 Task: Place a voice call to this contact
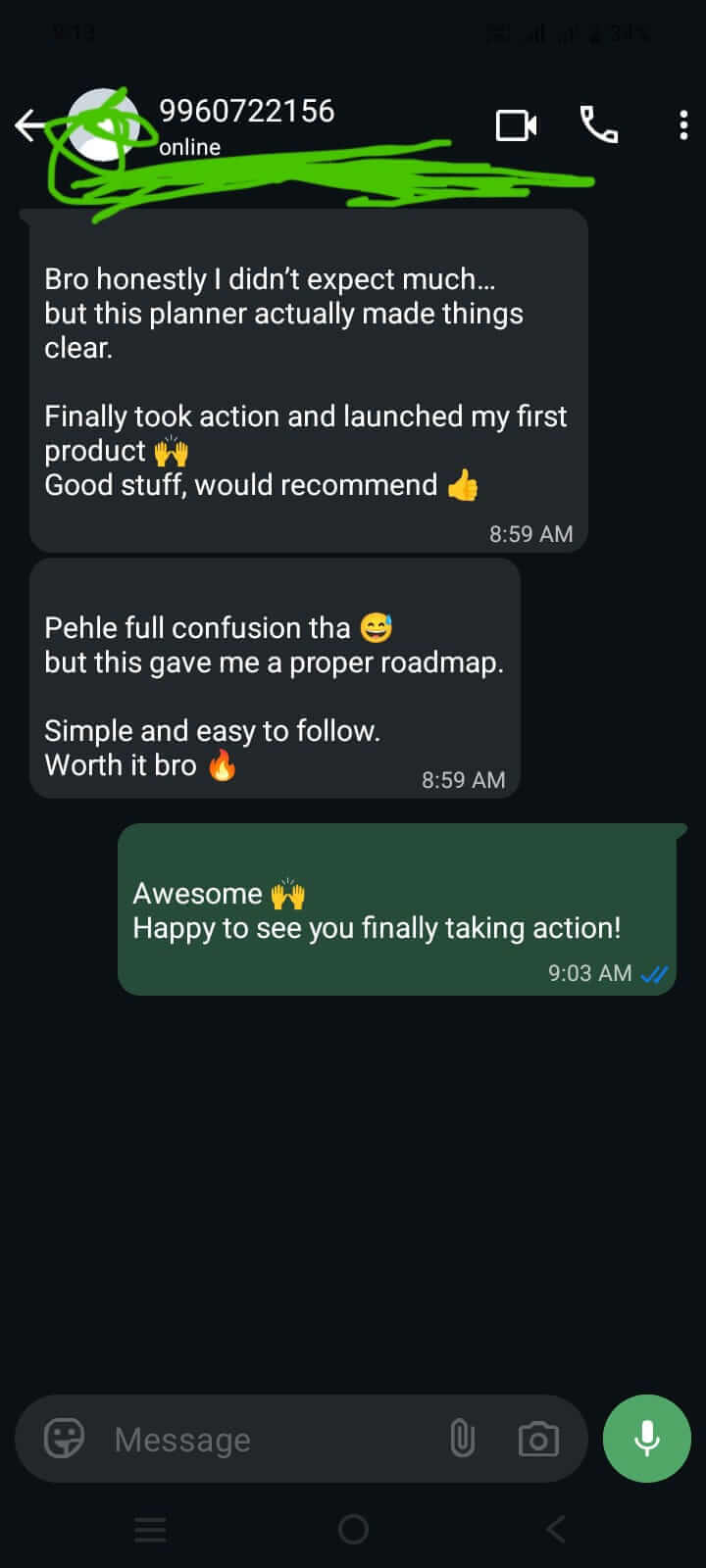click(599, 125)
